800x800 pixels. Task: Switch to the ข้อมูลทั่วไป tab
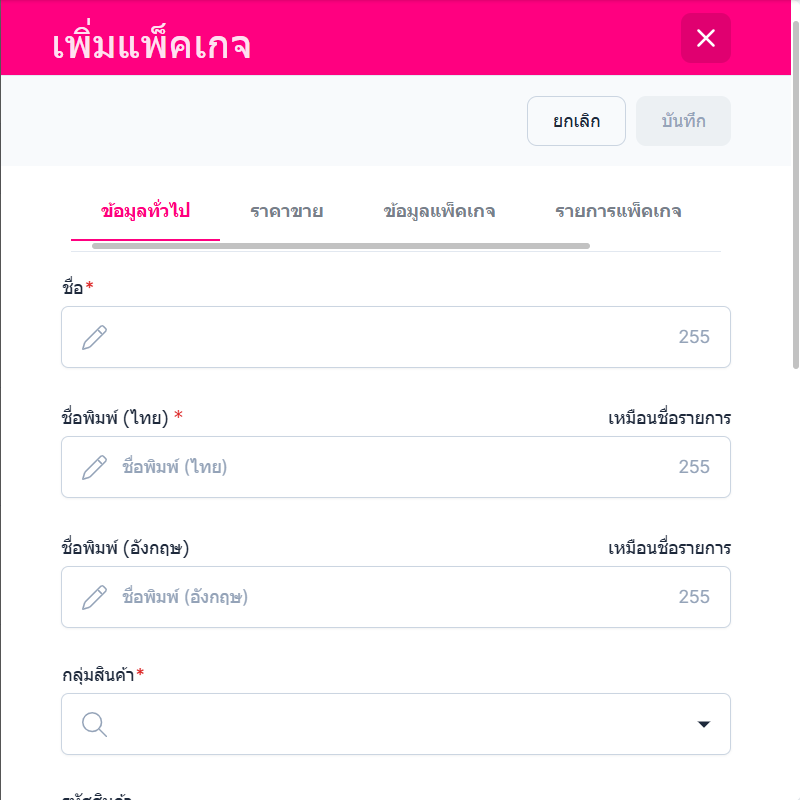click(x=146, y=211)
